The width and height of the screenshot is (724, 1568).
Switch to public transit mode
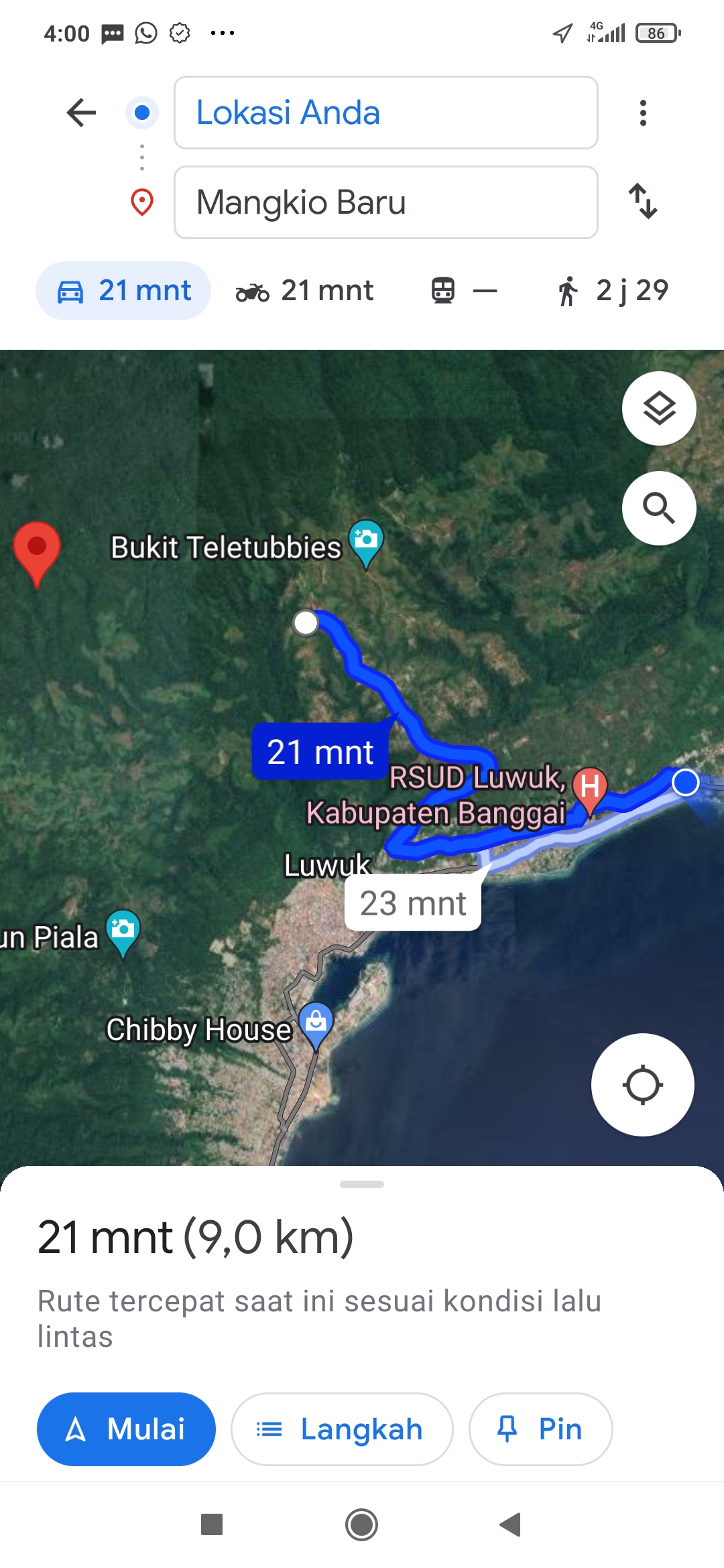463,291
